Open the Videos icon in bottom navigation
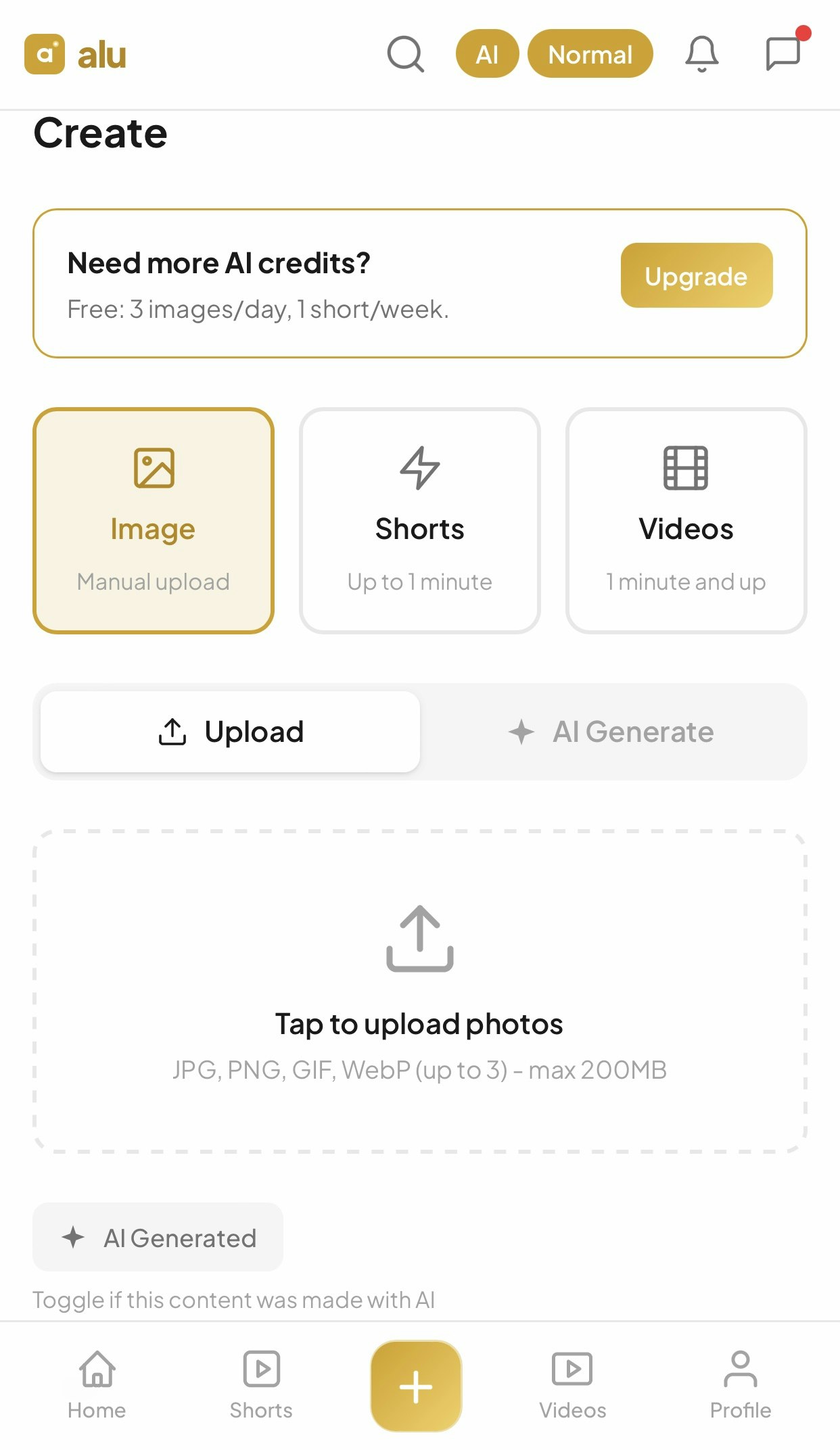 (572, 1384)
